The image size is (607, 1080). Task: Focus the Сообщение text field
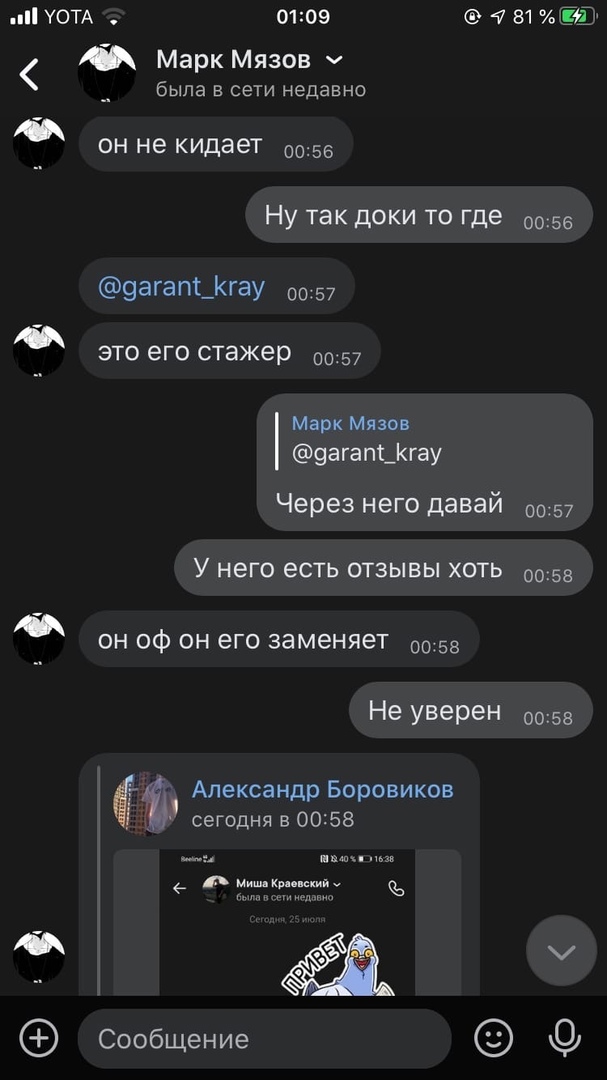tap(265, 1038)
